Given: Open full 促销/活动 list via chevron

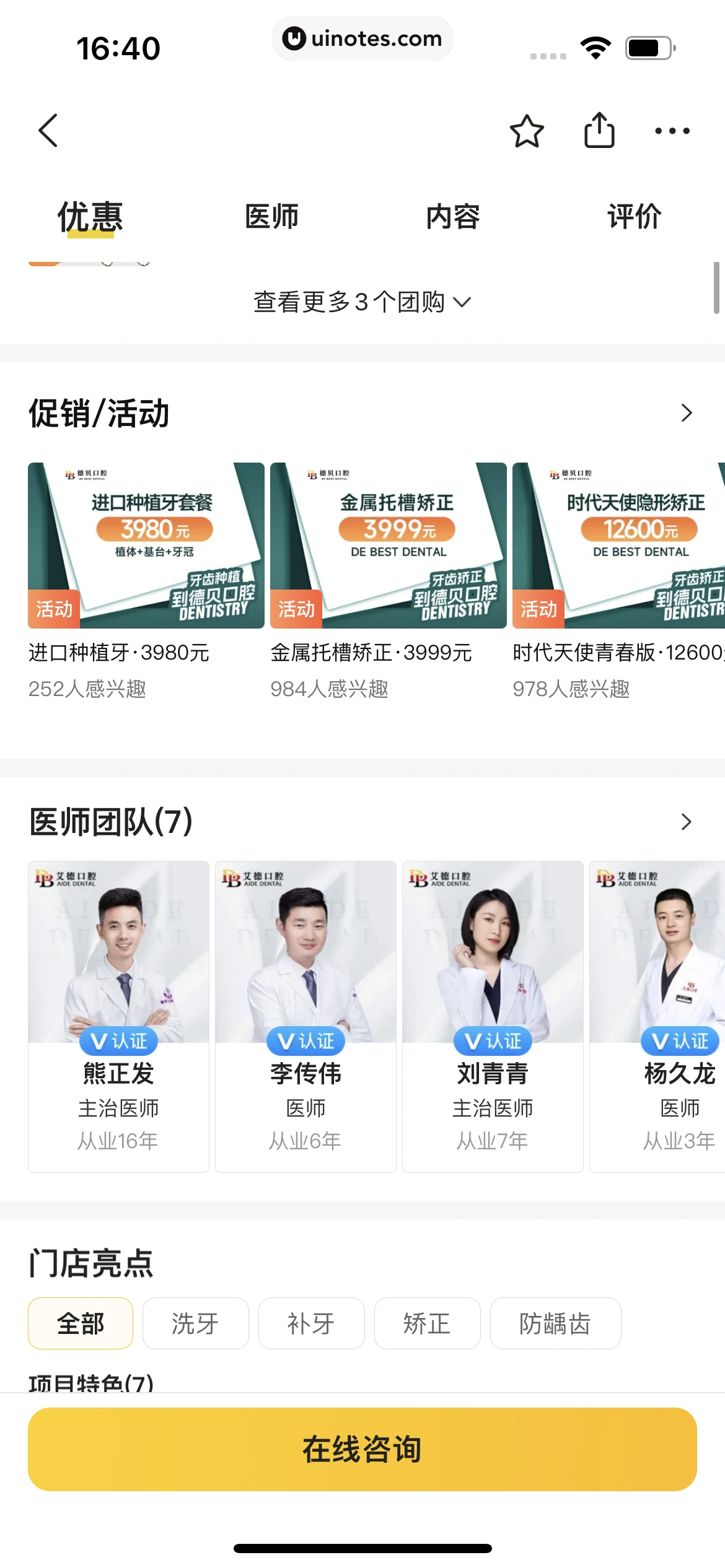Looking at the screenshot, I should pyautogui.click(x=685, y=411).
